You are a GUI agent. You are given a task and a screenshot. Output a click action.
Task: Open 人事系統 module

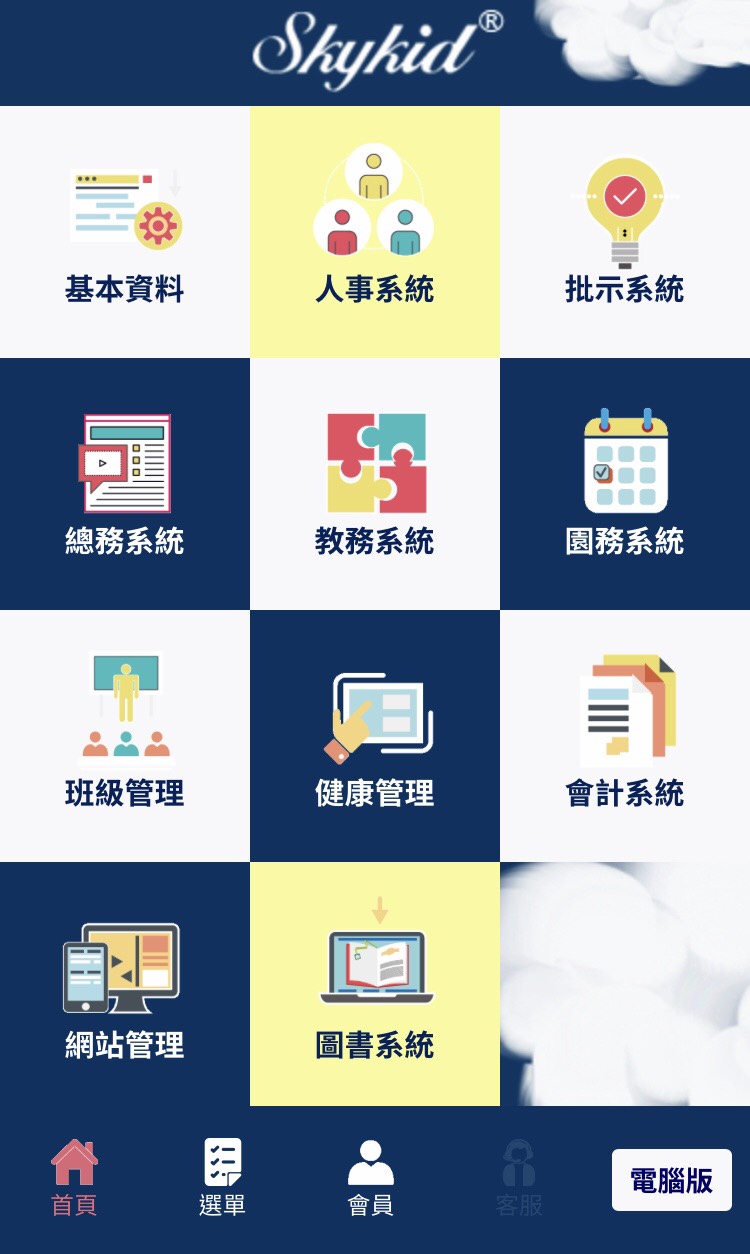point(374,233)
